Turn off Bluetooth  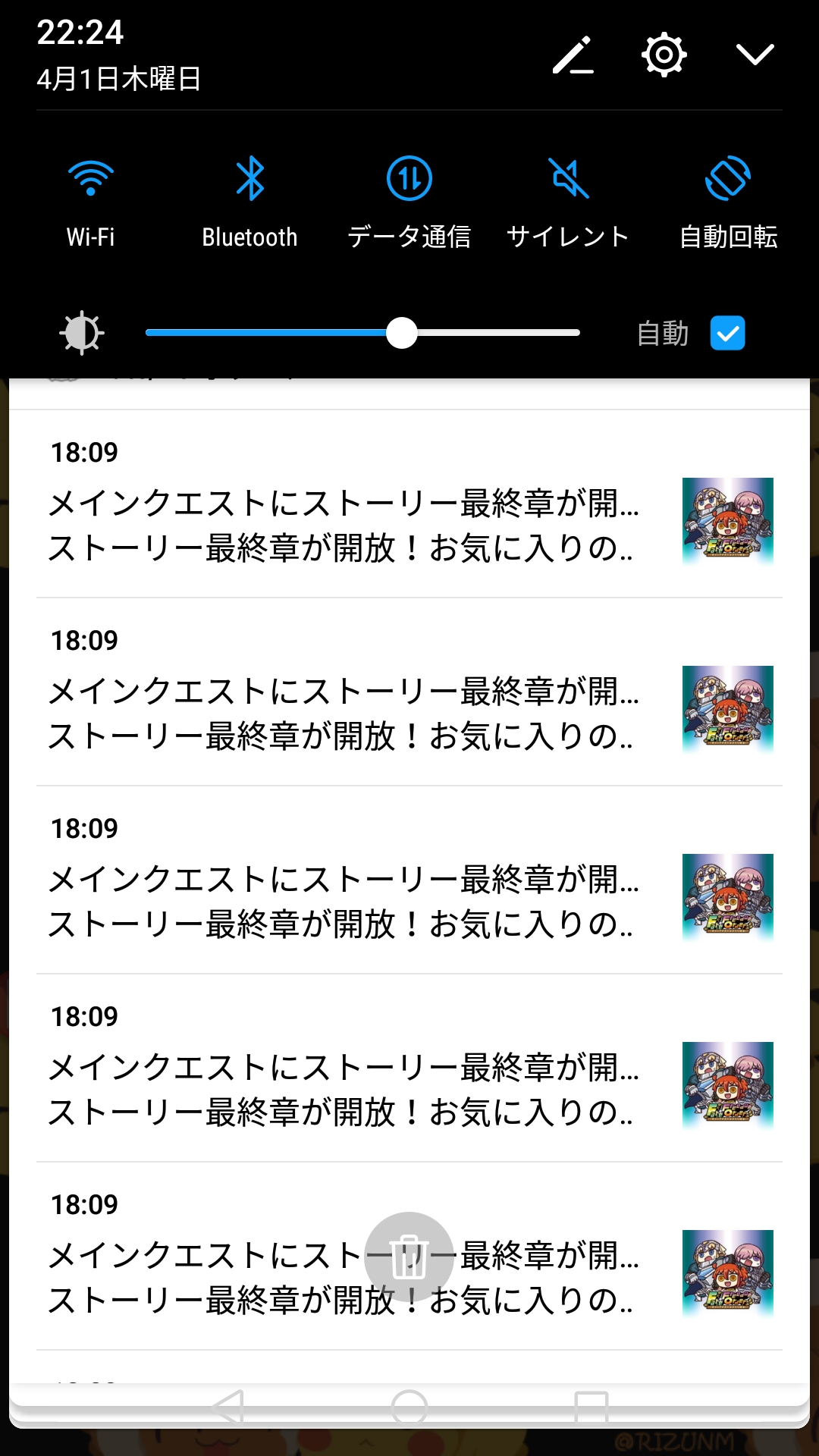249,180
